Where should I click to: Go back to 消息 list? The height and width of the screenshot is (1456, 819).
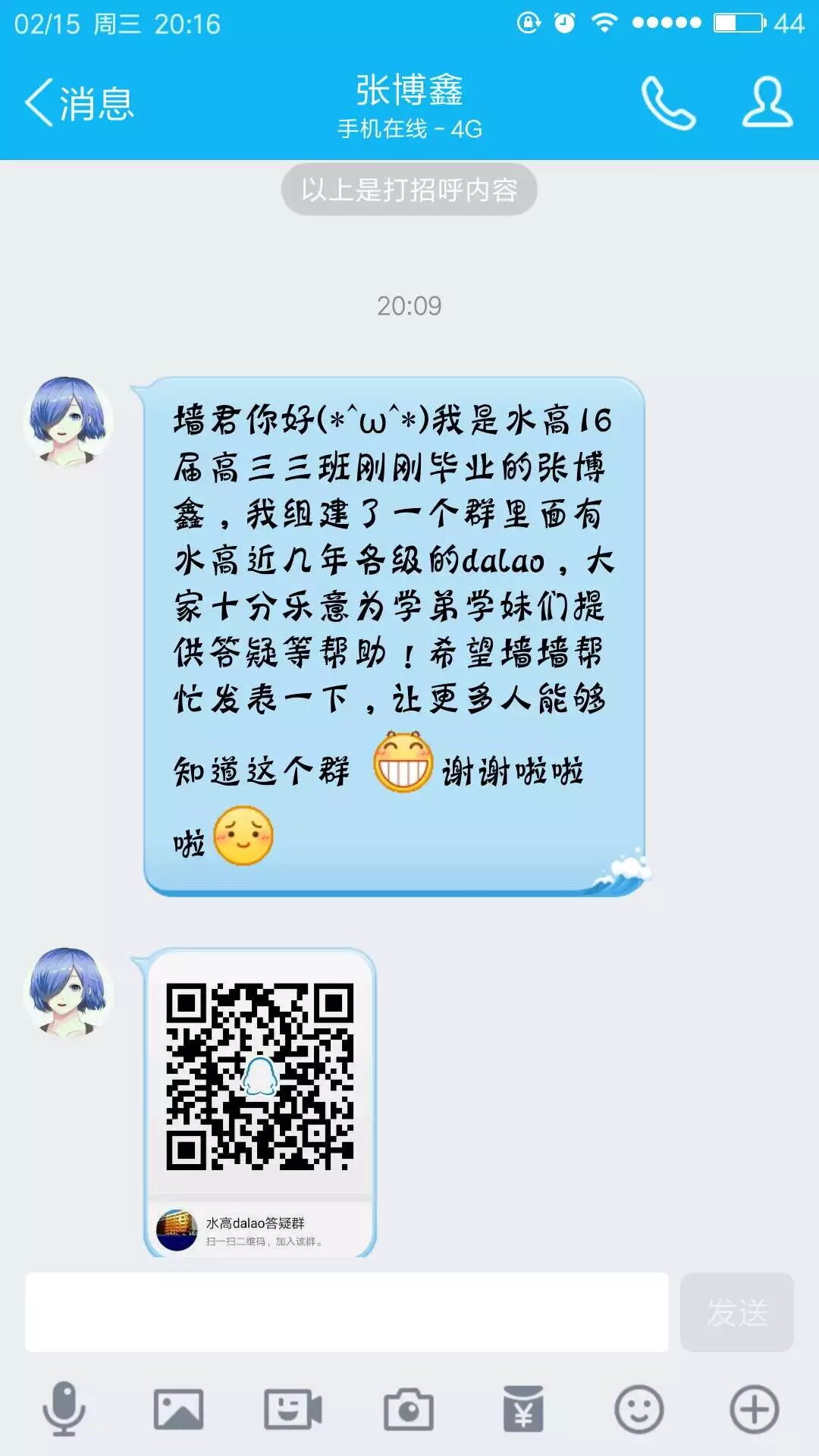point(80,102)
